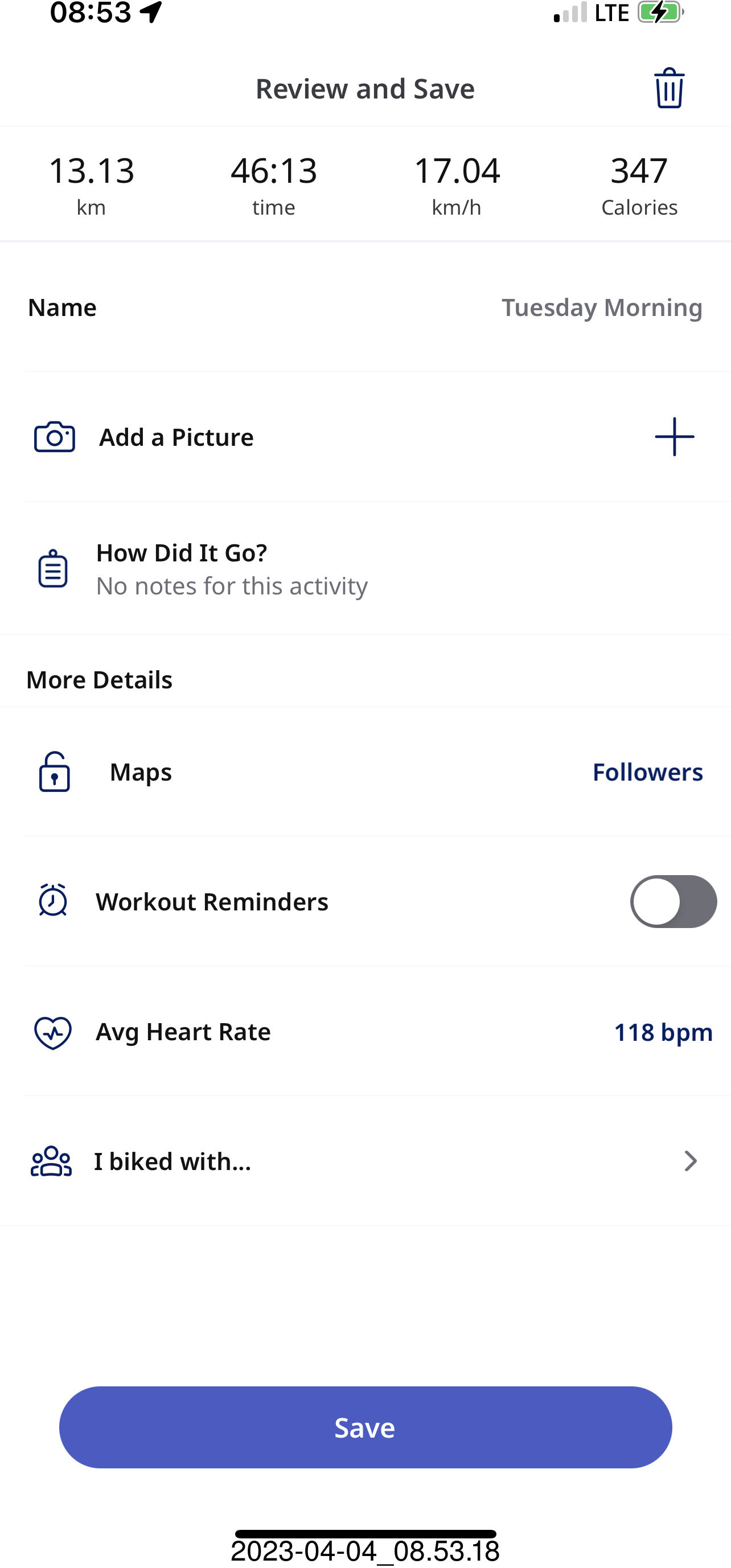
Task: Add a picture with the plus icon
Action: (675, 437)
